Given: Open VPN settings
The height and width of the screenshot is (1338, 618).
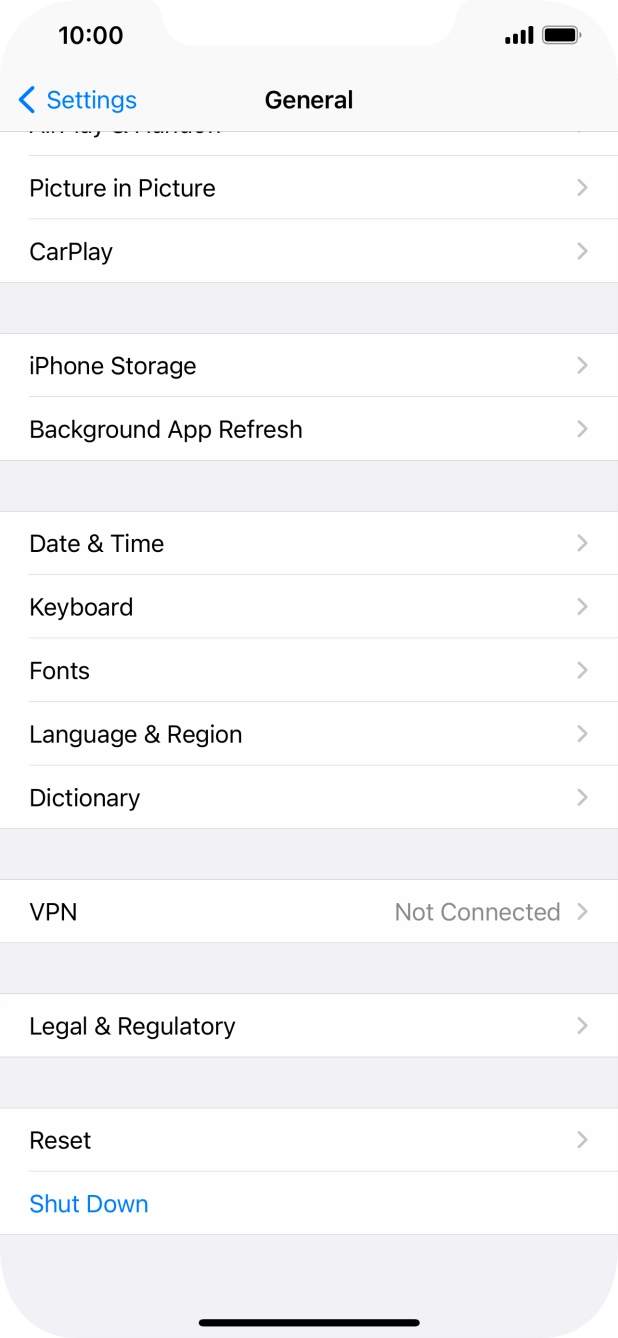Looking at the screenshot, I should coord(308,912).
